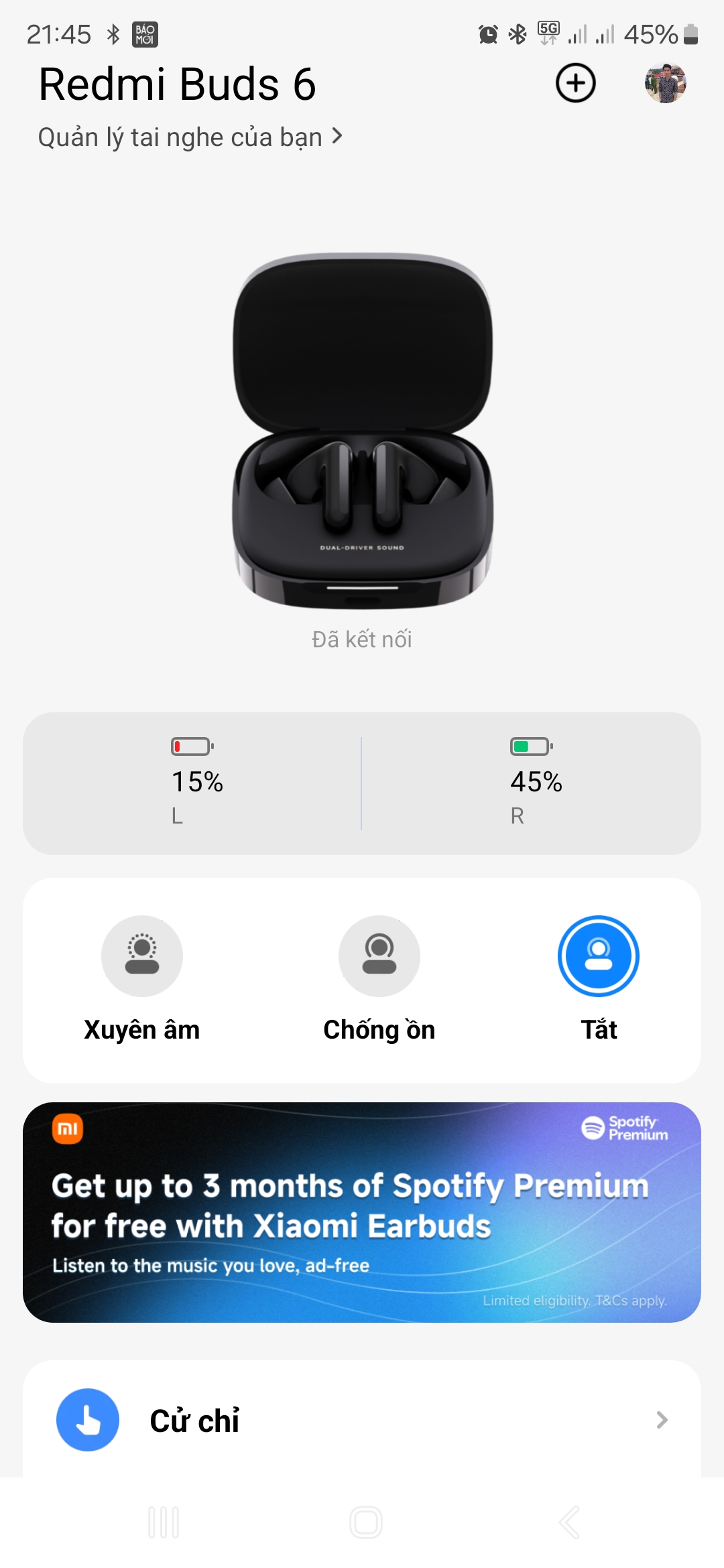Open Cử chỉ gesture settings
Screen dimensions: 724x1568
(362, 1420)
